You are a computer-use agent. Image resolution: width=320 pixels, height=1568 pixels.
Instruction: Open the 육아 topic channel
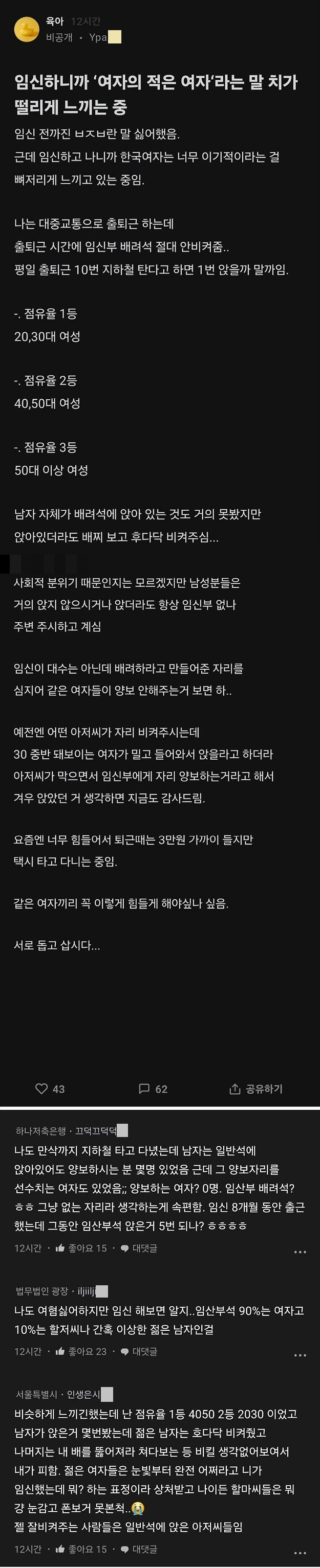coord(55,21)
